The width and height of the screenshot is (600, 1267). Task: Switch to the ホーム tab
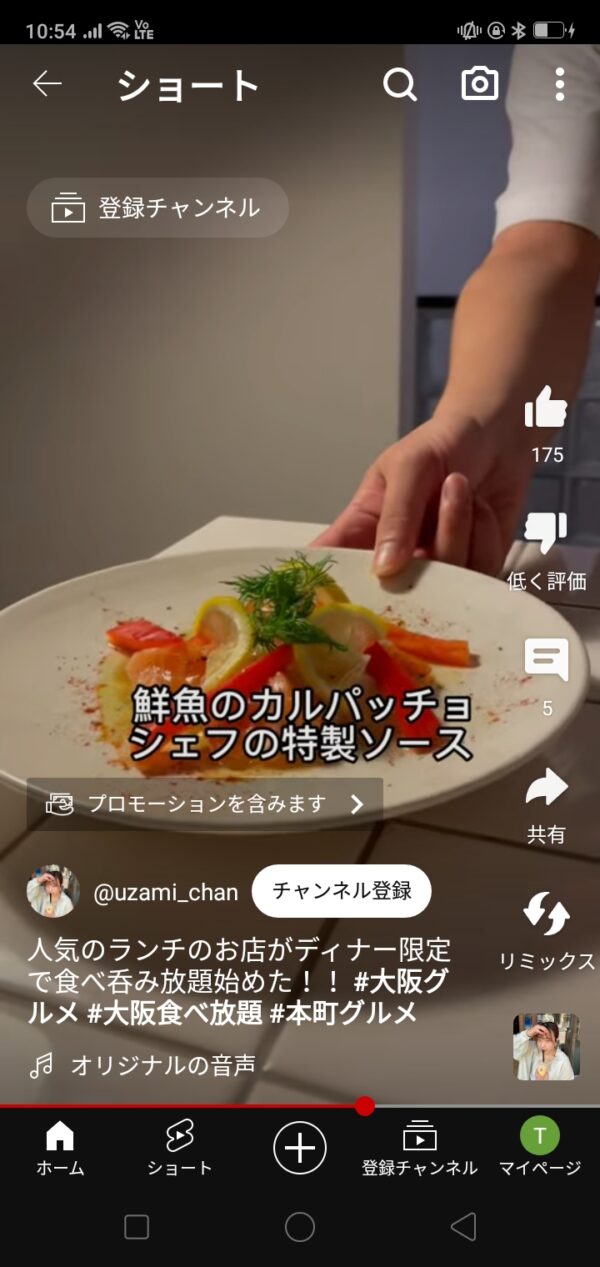tap(60, 1146)
